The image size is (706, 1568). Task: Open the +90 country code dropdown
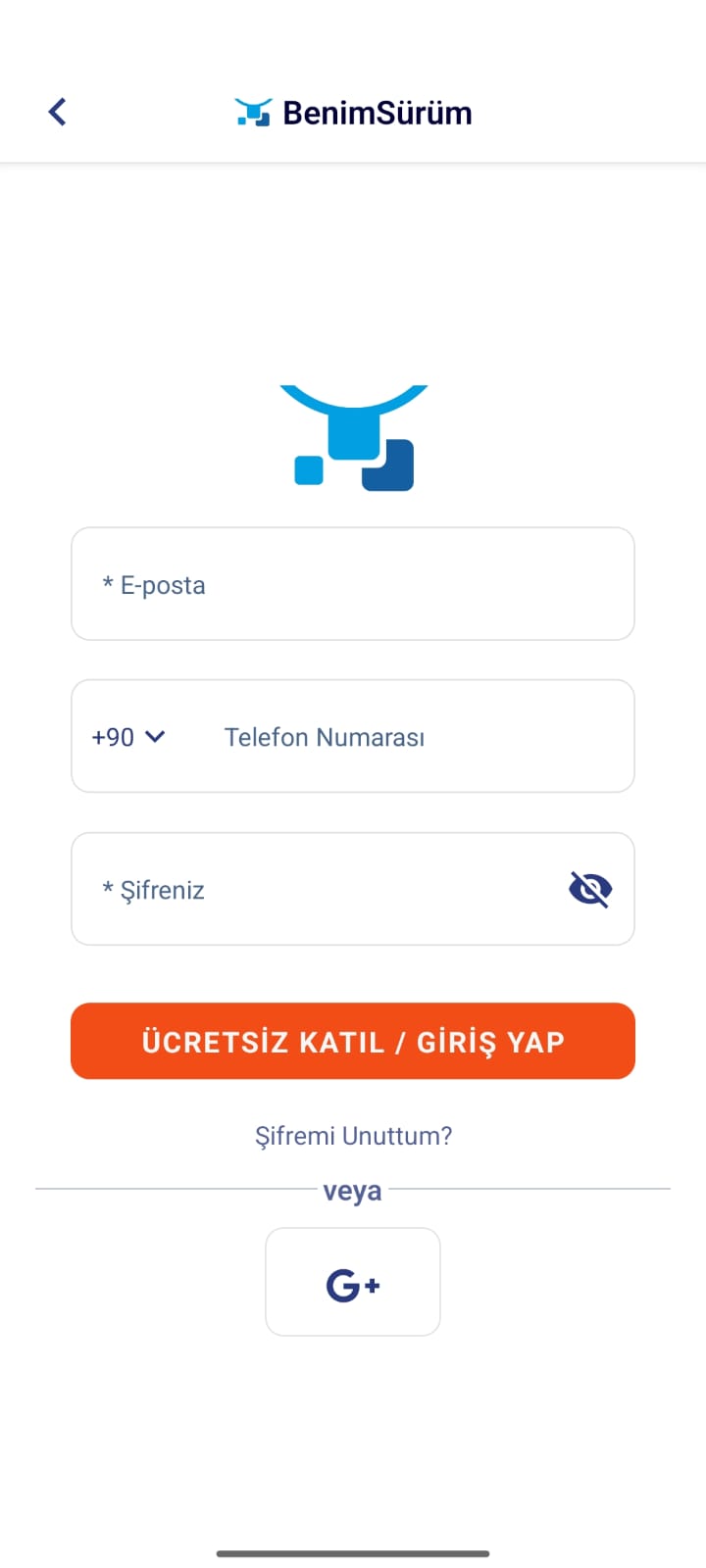[x=128, y=737]
